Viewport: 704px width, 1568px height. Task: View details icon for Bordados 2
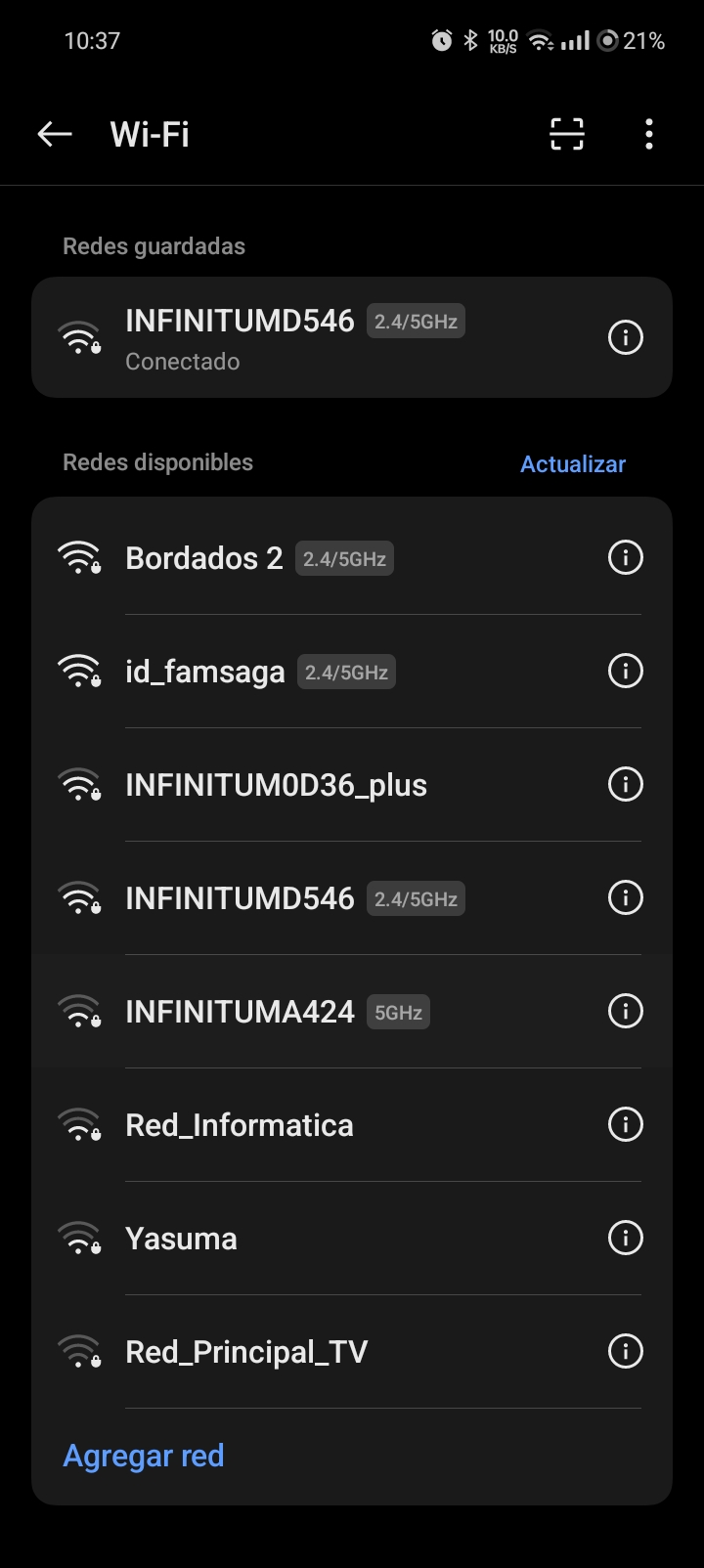[626, 557]
